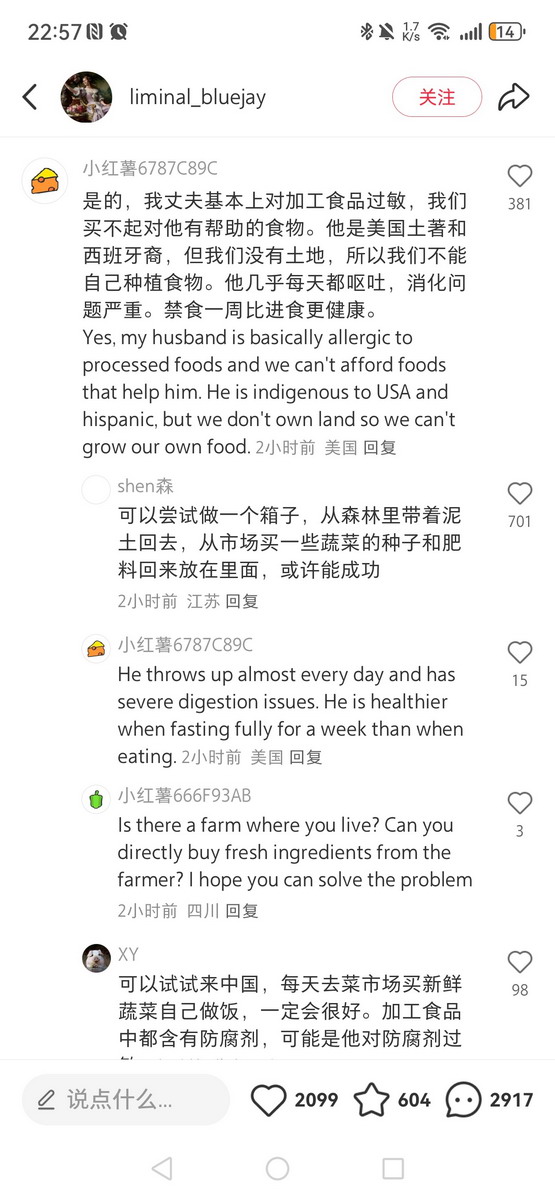Open XY's profile avatar
The height and width of the screenshot is (1198, 555).
pos(96,958)
